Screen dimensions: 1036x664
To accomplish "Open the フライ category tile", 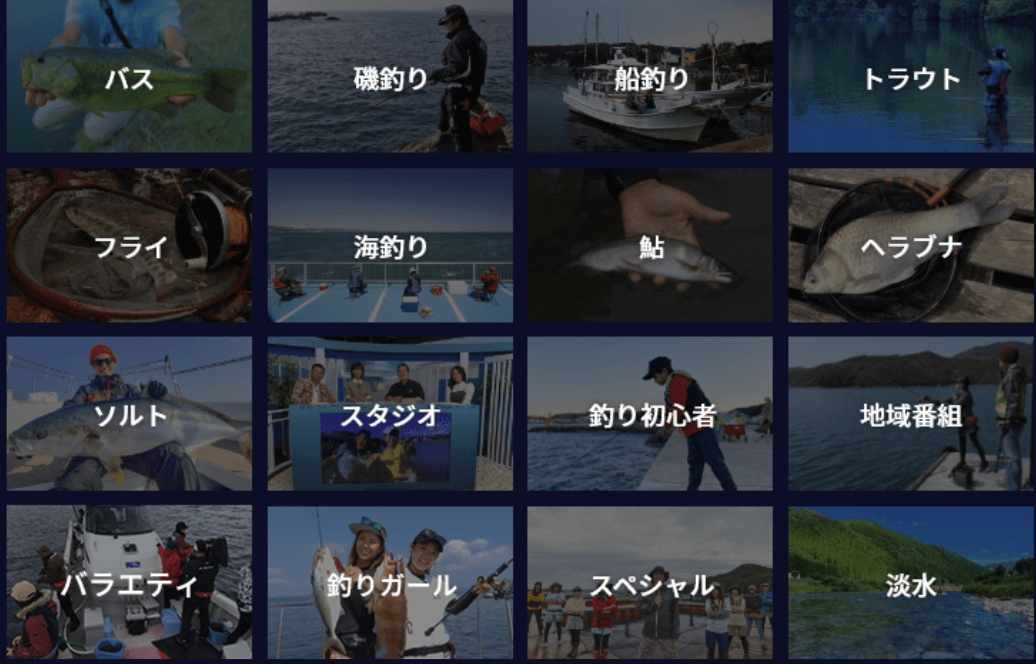I will click(x=129, y=246).
